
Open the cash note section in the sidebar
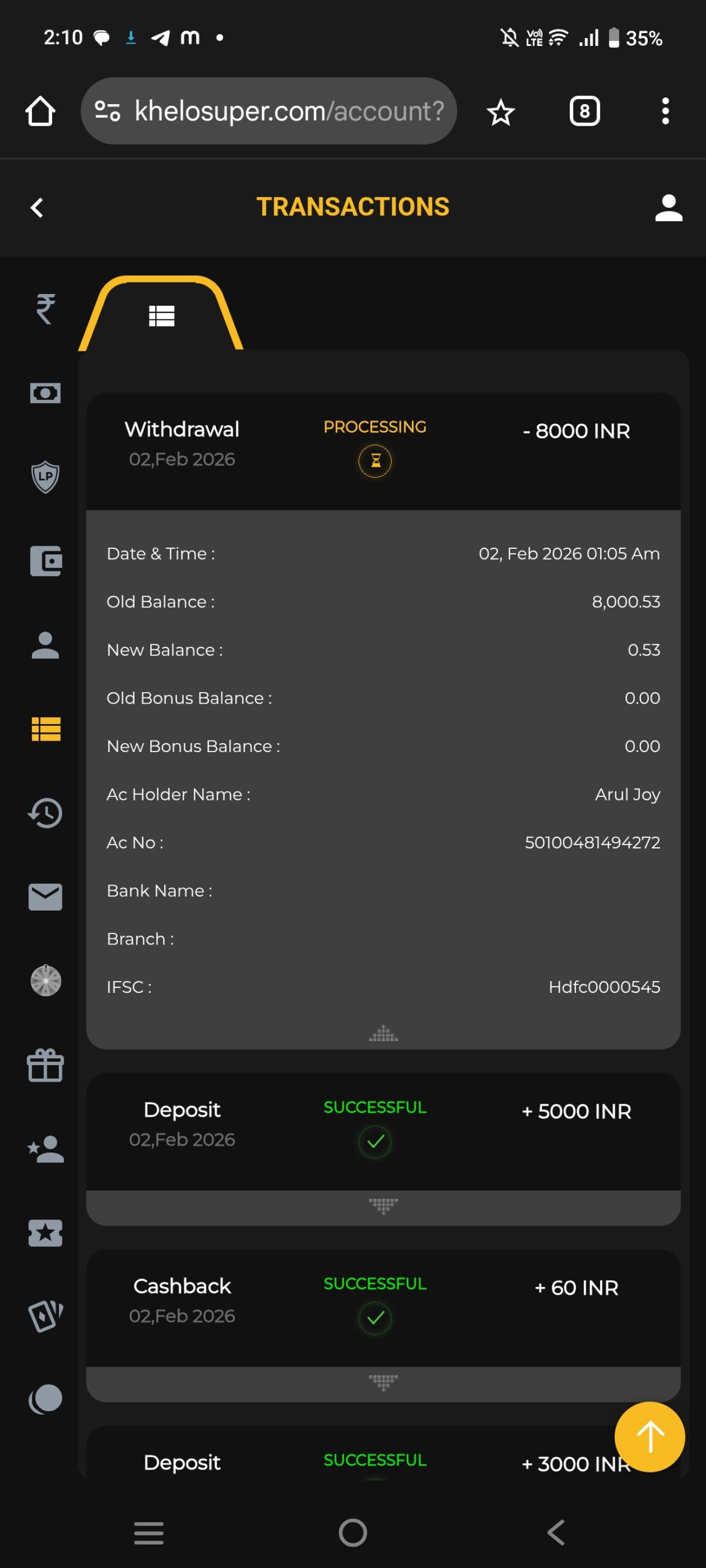tap(45, 393)
